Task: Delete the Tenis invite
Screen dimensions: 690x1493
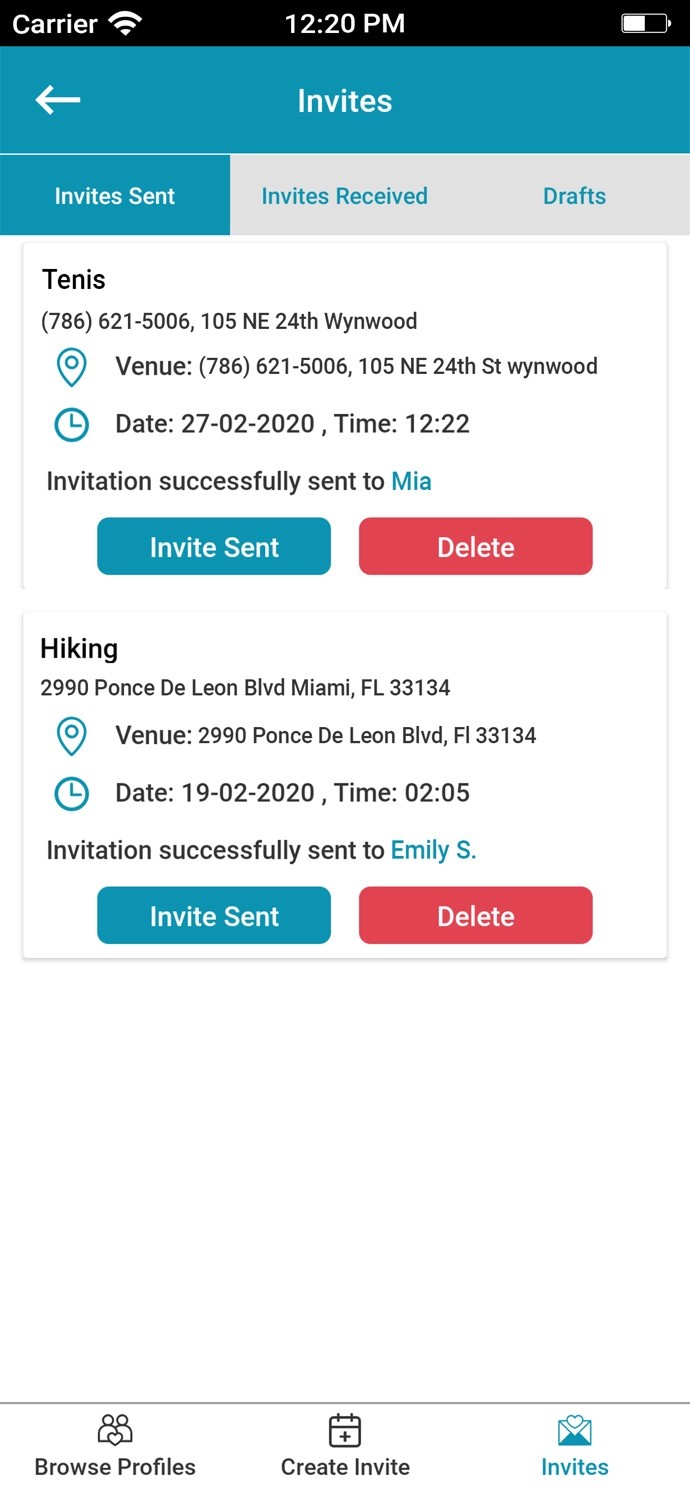Action: pos(476,547)
